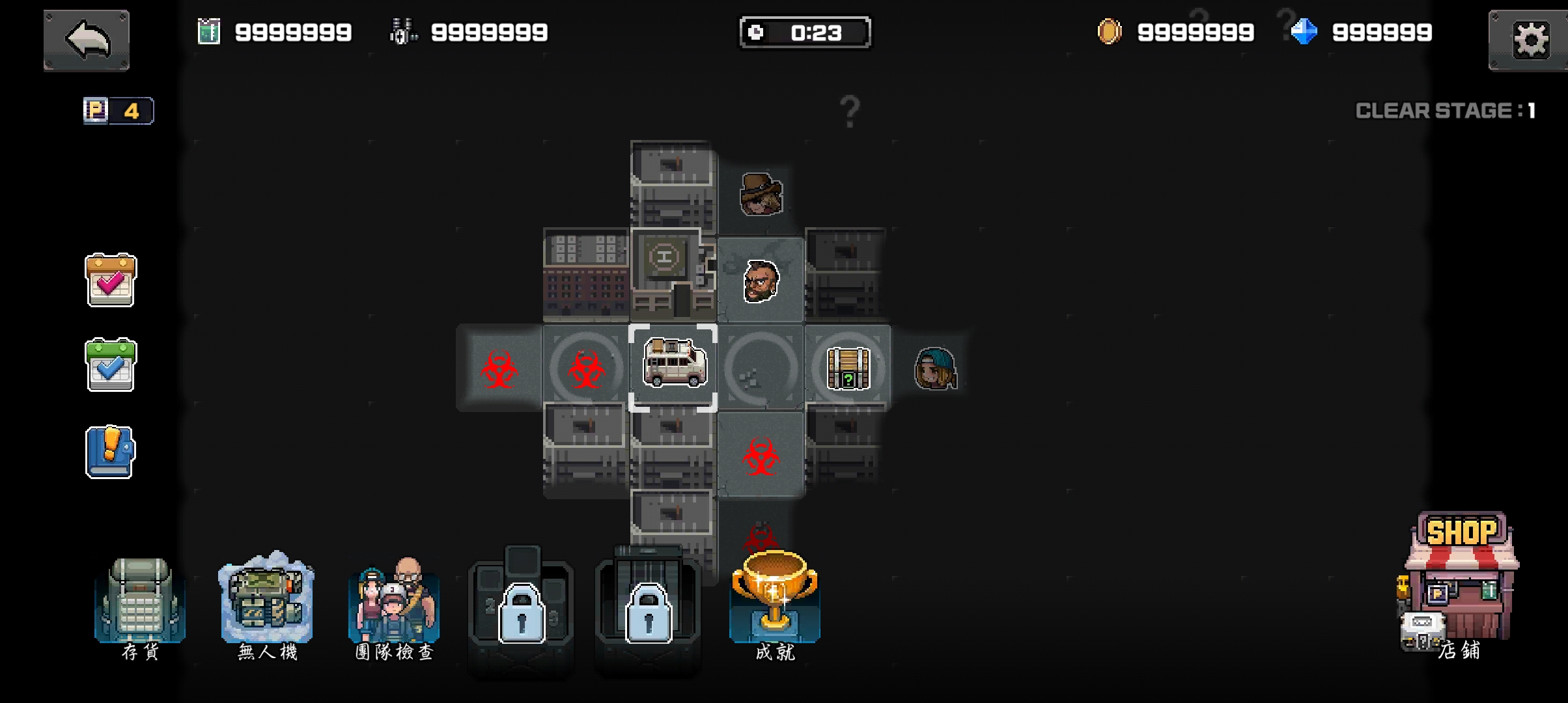Select the biohazard tile below the van row
The height and width of the screenshot is (703, 1568).
point(761,456)
